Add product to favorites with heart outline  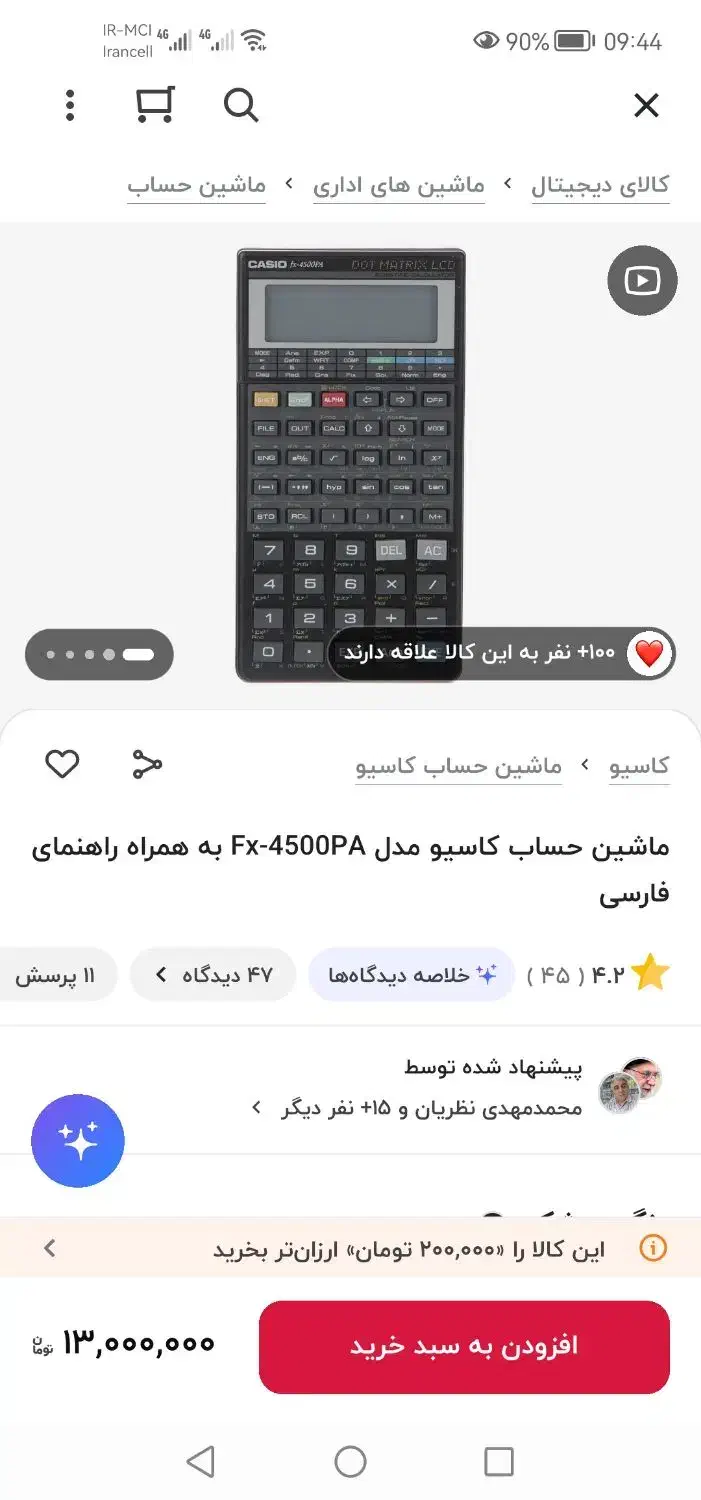coord(62,765)
